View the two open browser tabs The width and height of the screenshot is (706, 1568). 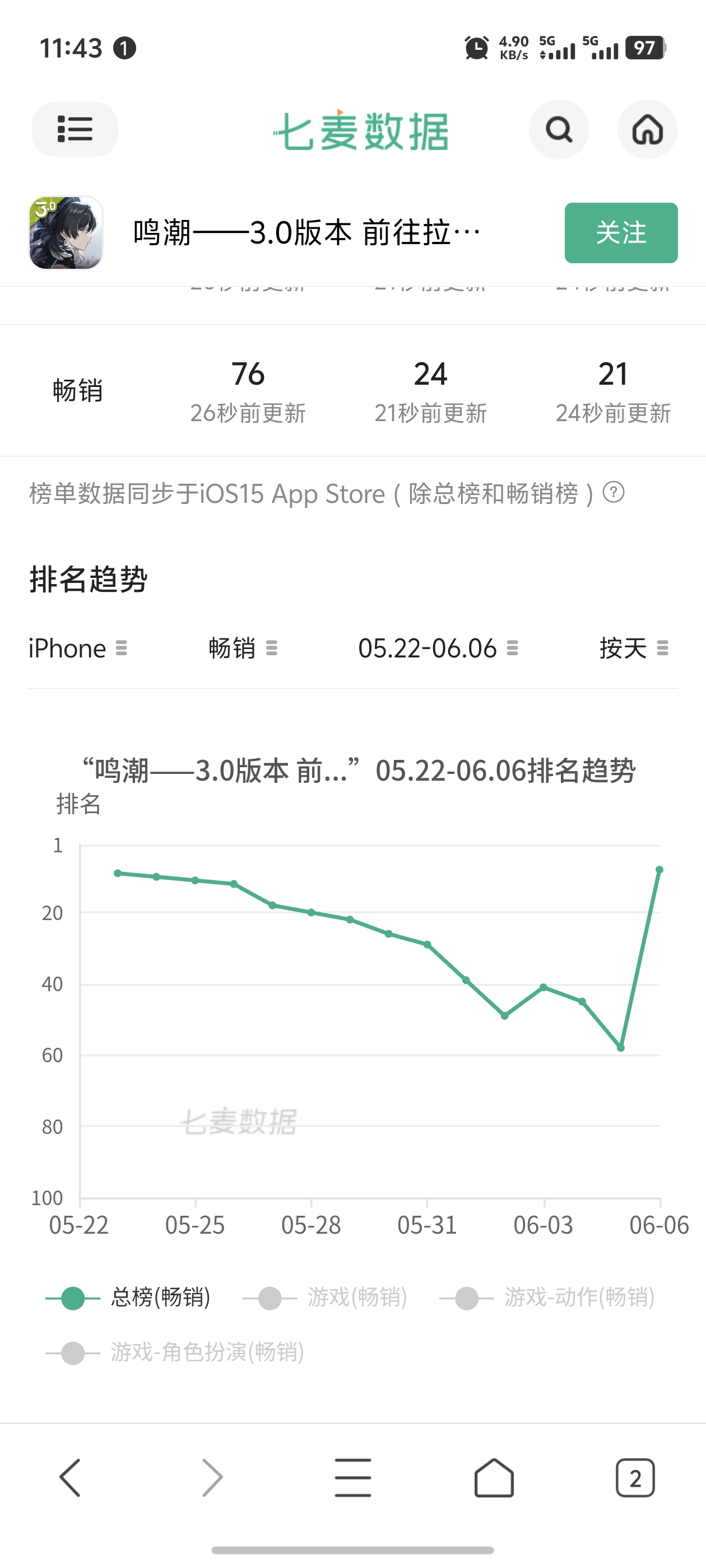click(635, 1477)
